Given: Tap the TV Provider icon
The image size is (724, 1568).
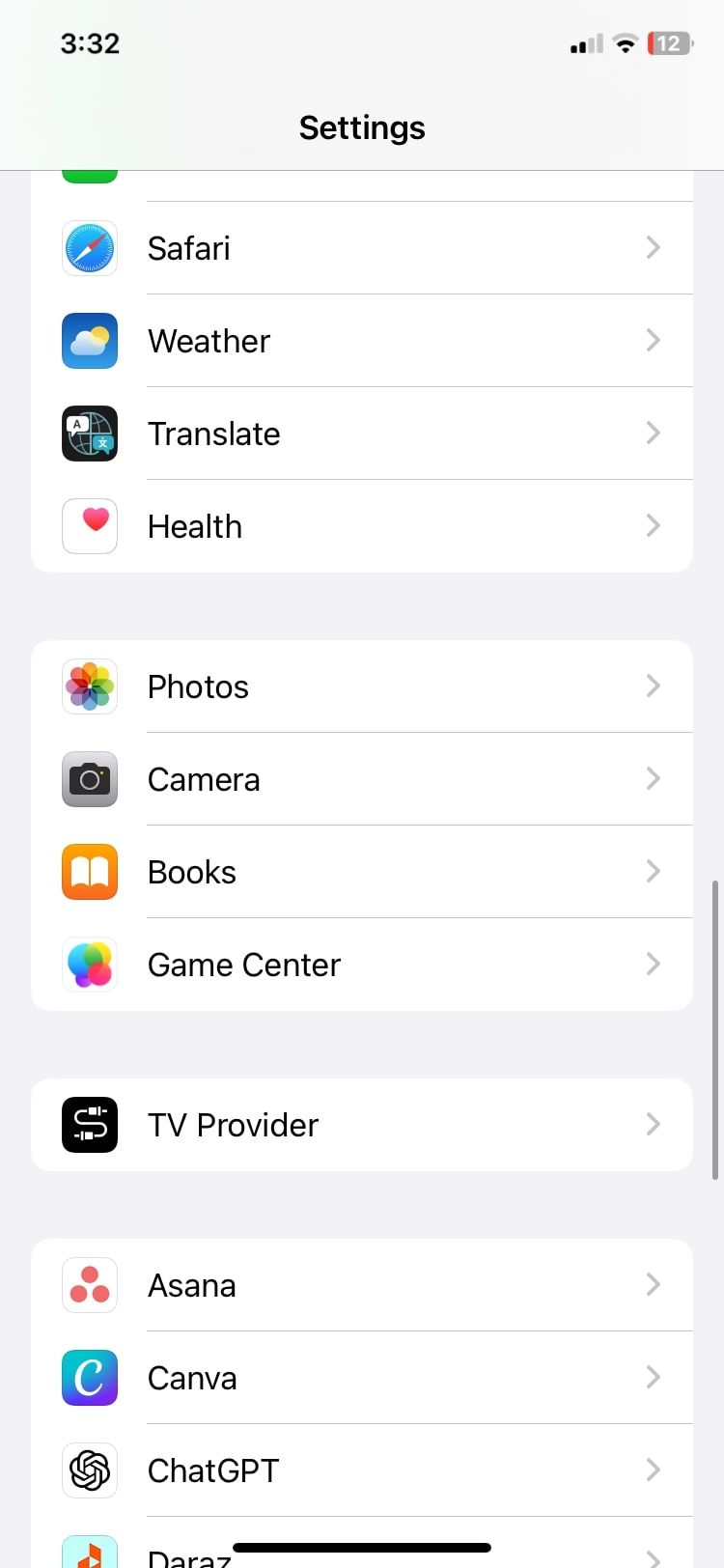Looking at the screenshot, I should click(89, 1125).
